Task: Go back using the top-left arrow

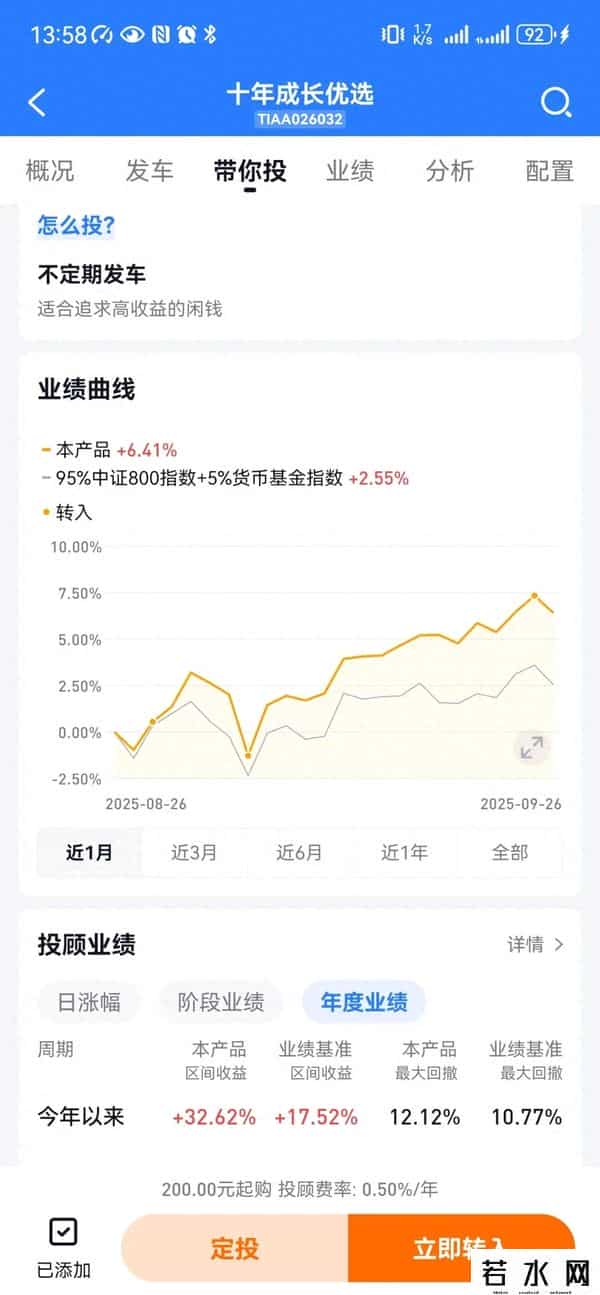Action: [37, 102]
